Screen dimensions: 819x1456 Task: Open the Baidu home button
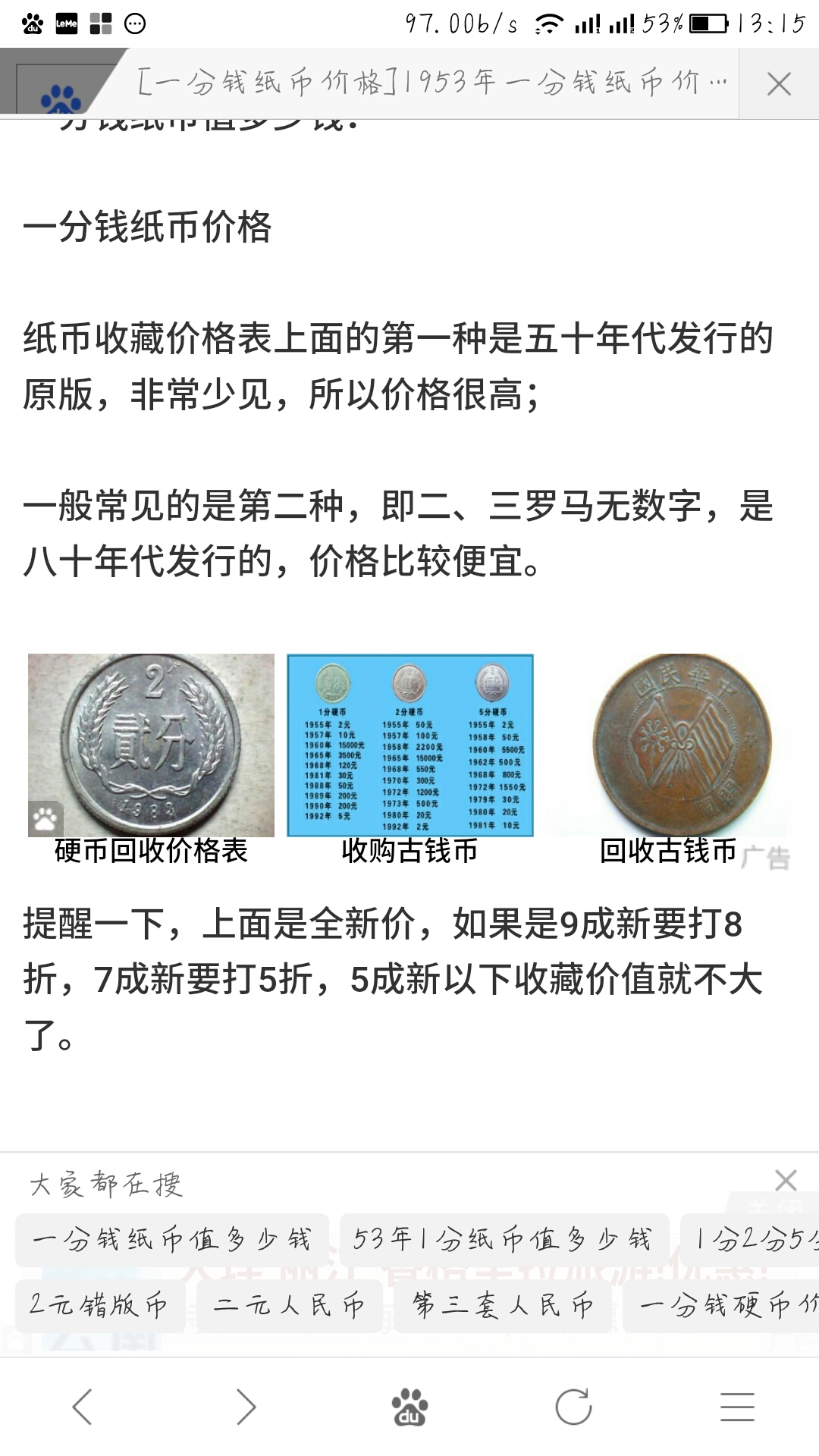point(409,1407)
